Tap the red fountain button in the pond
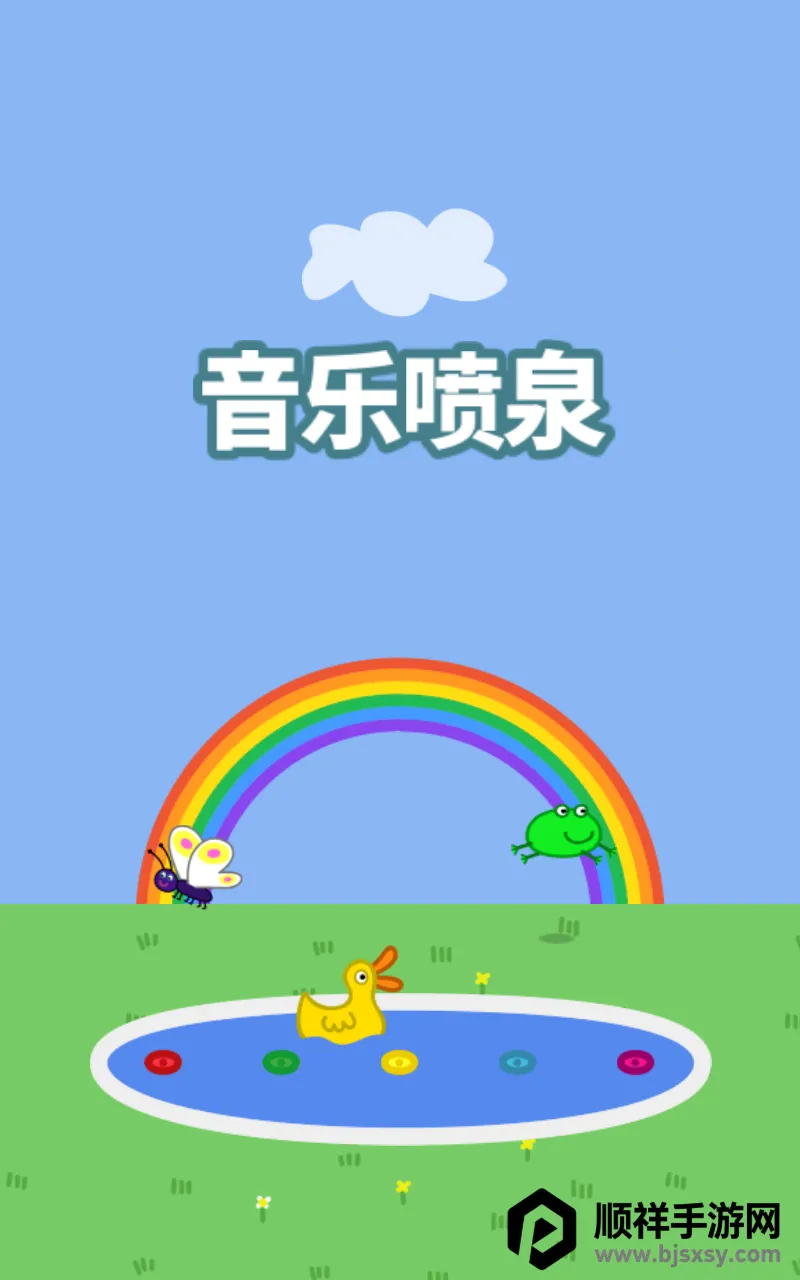This screenshot has height=1280, width=800. [163, 1062]
